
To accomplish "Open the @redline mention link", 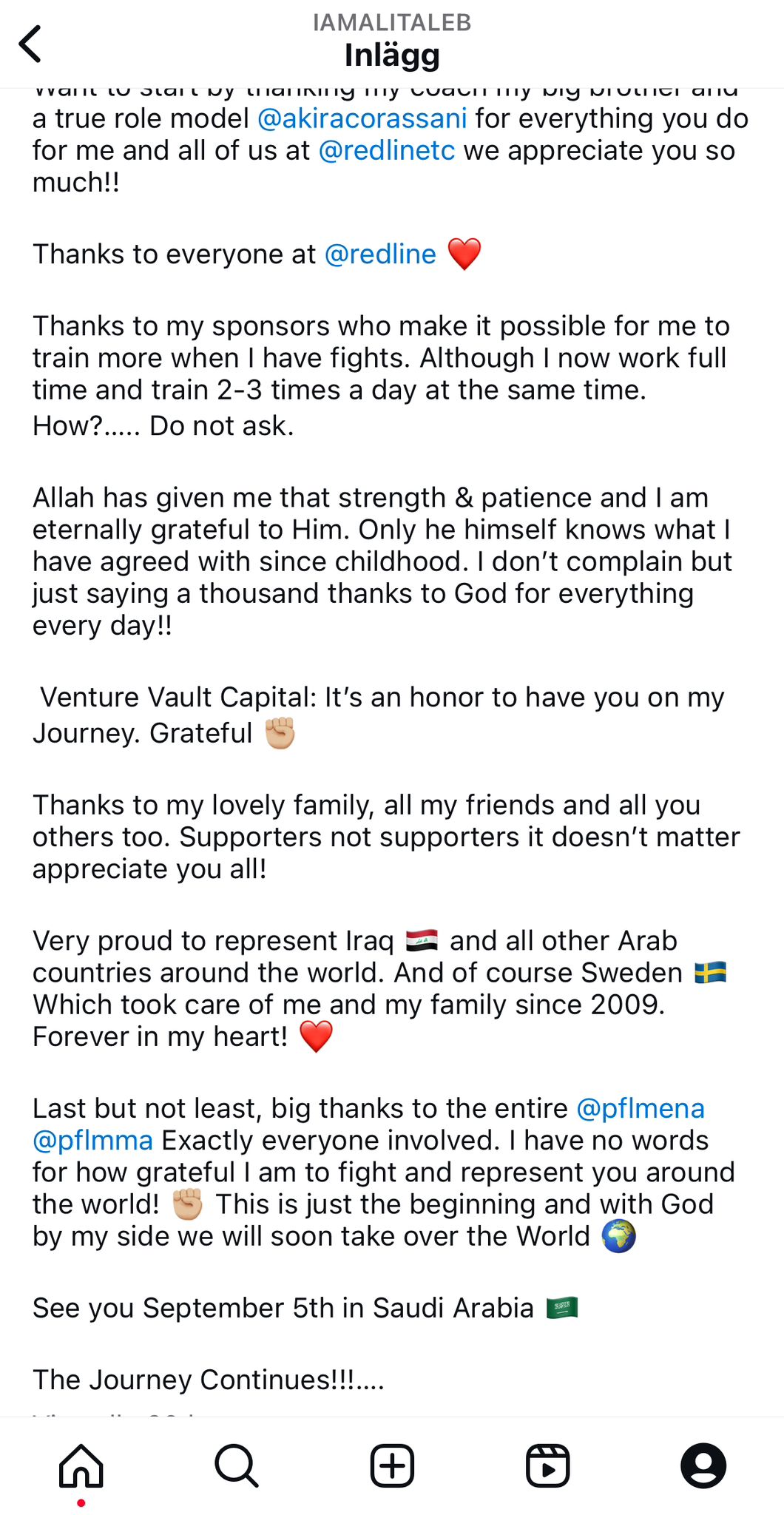I will (x=380, y=254).
